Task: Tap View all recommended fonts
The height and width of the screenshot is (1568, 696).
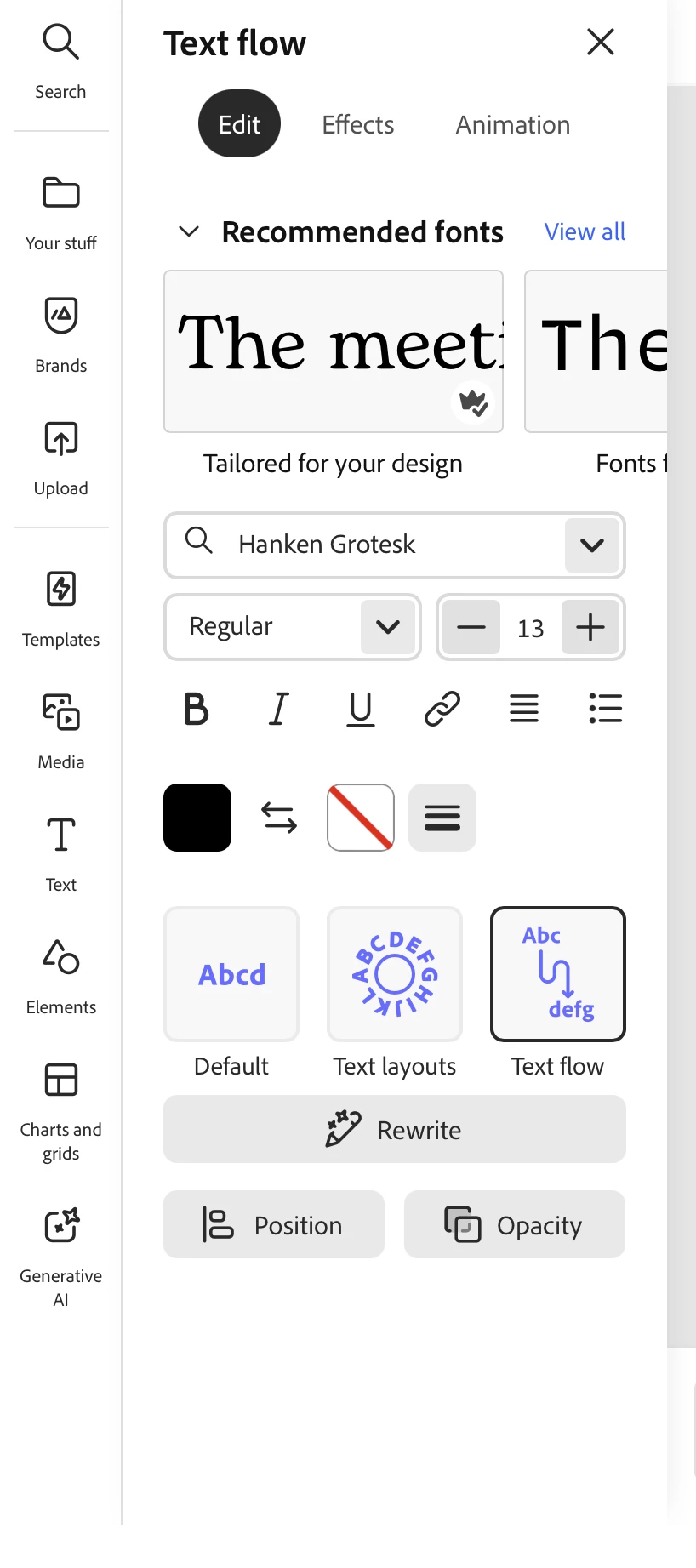Action: click(x=585, y=231)
